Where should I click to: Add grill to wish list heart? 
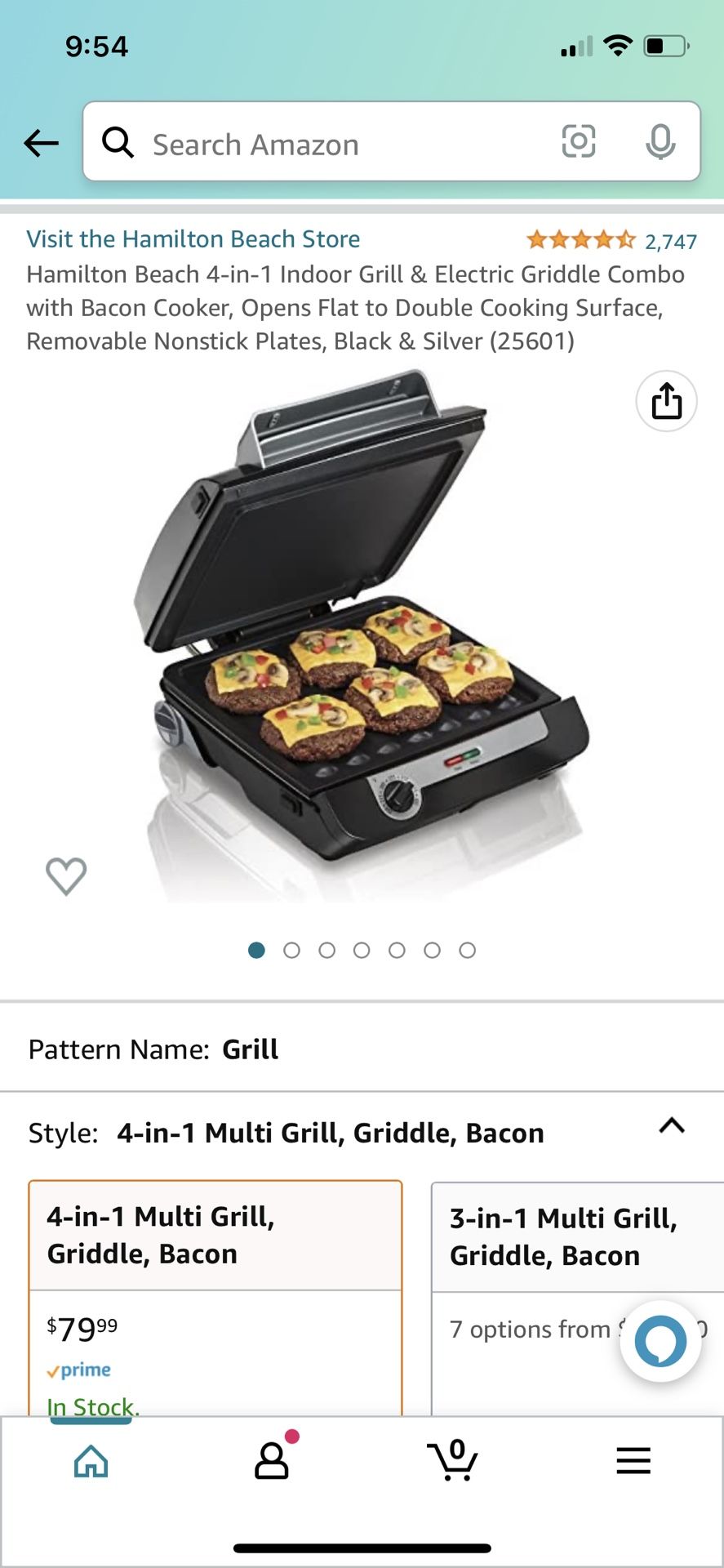pos(66,876)
